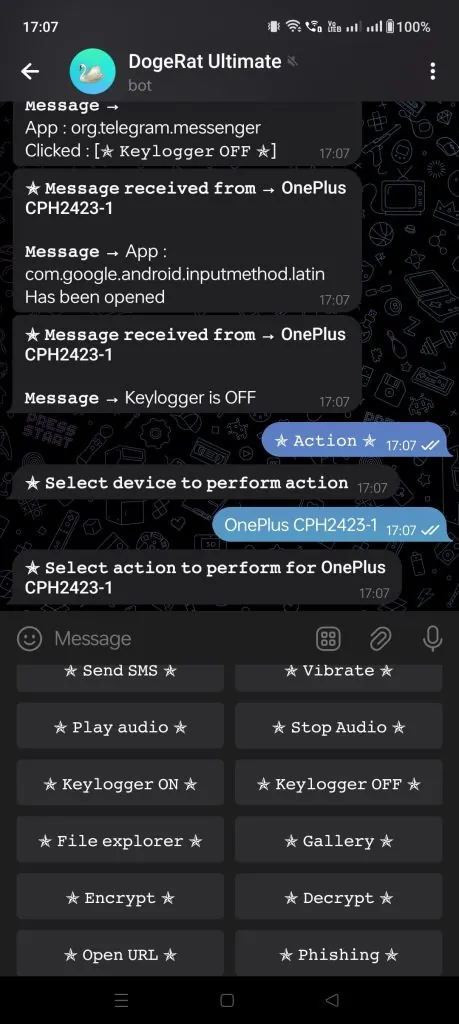Go back using the header arrow
Image resolution: width=459 pixels, height=1024 pixels.
point(30,71)
